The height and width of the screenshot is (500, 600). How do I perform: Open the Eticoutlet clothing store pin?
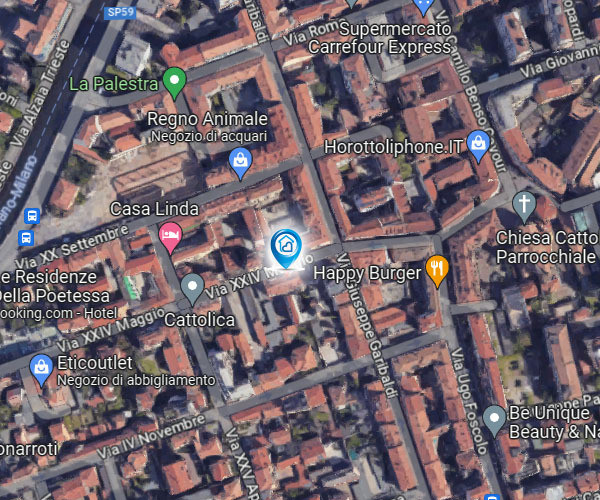point(41,369)
